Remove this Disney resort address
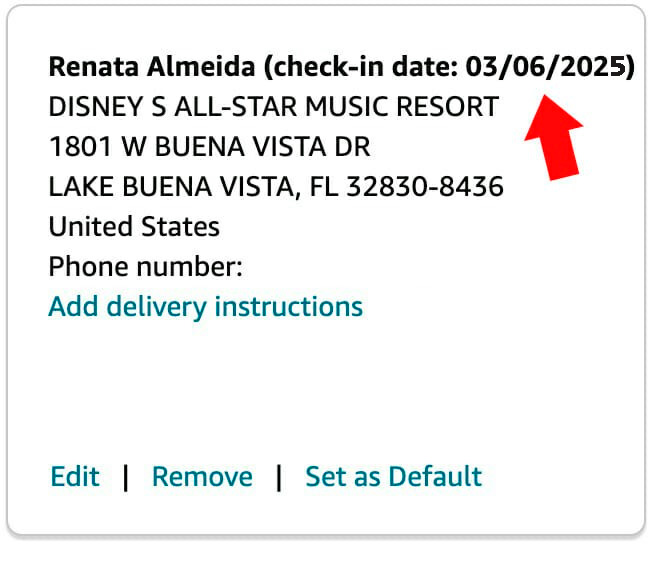654x572 pixels. pyautogui.click(x=202, y=476)
